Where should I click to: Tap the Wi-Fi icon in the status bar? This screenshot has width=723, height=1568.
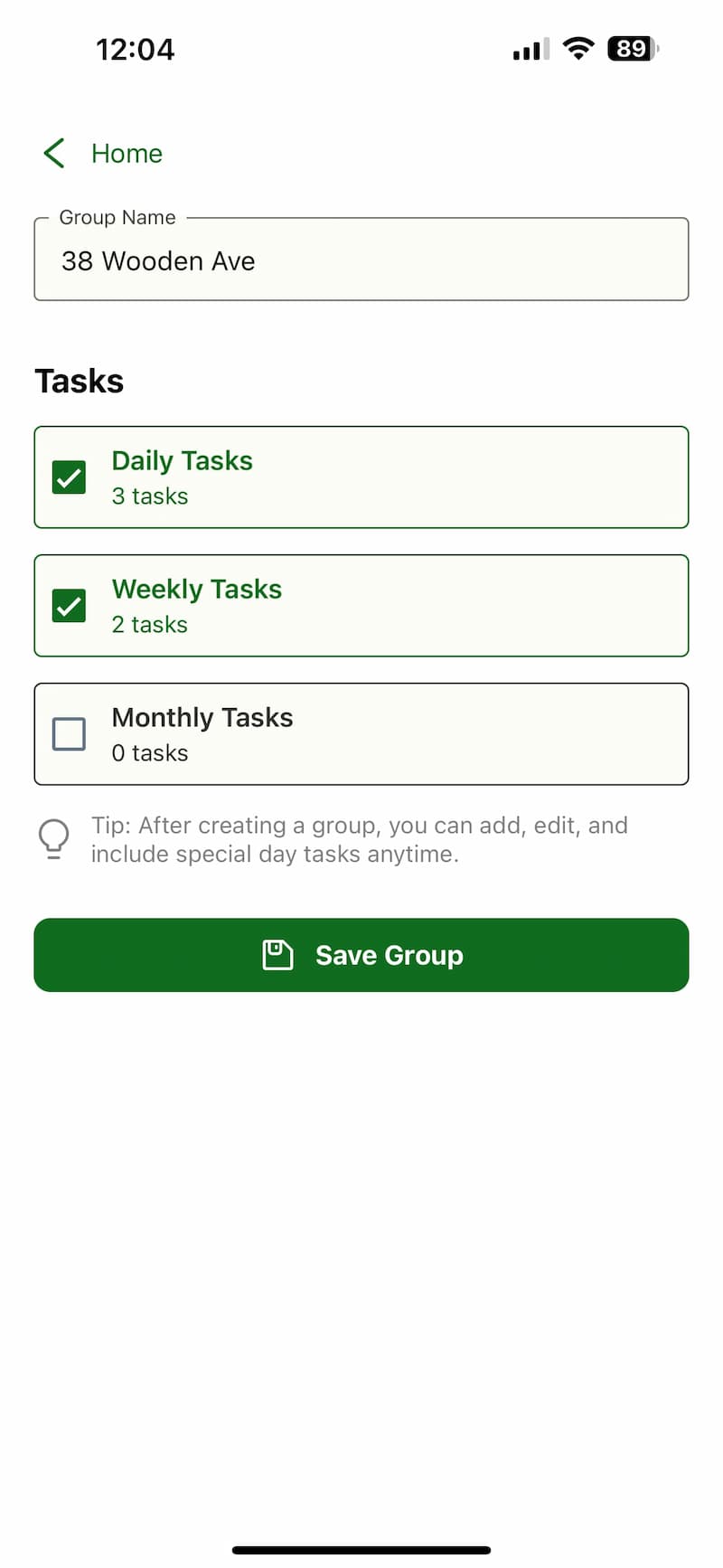coord(577,49)
